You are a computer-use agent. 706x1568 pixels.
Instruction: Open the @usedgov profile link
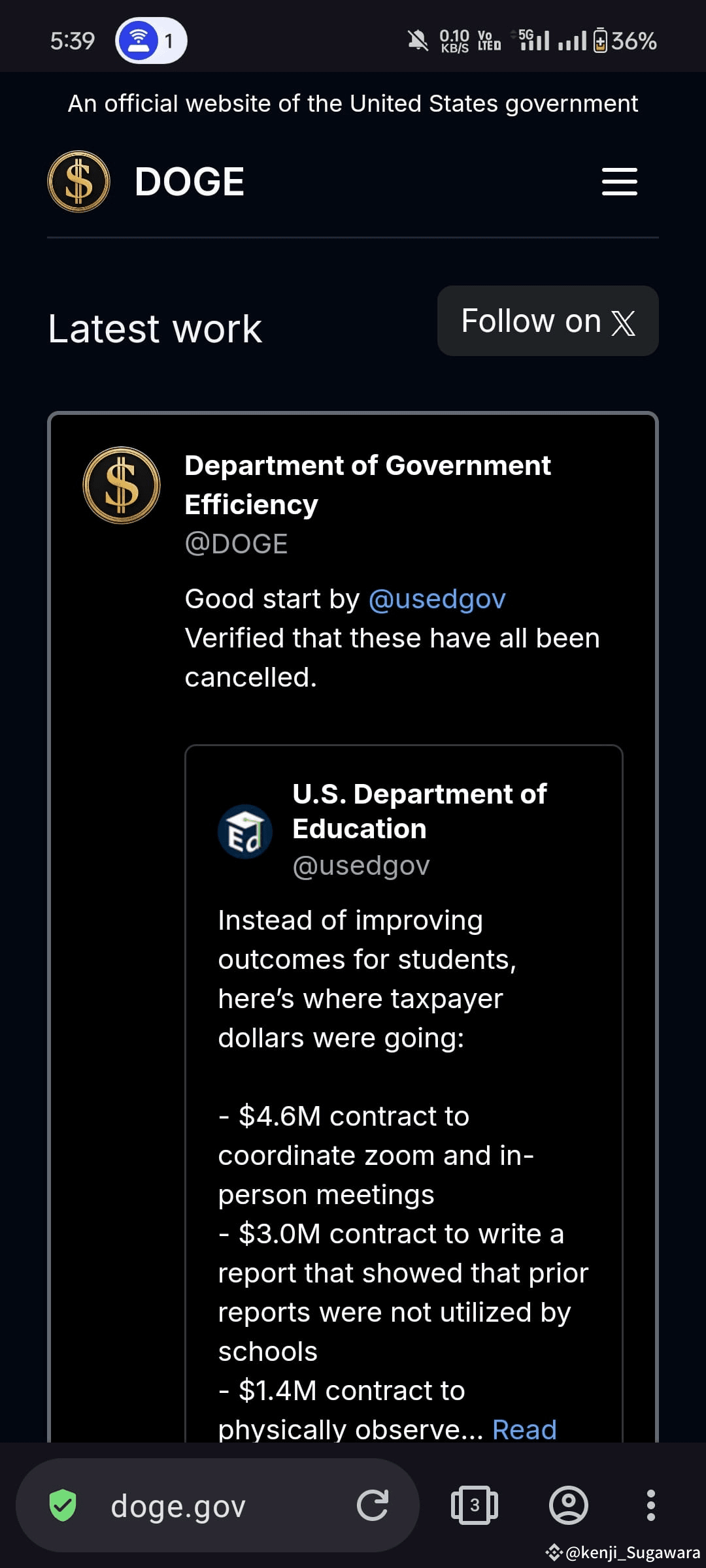439,598
